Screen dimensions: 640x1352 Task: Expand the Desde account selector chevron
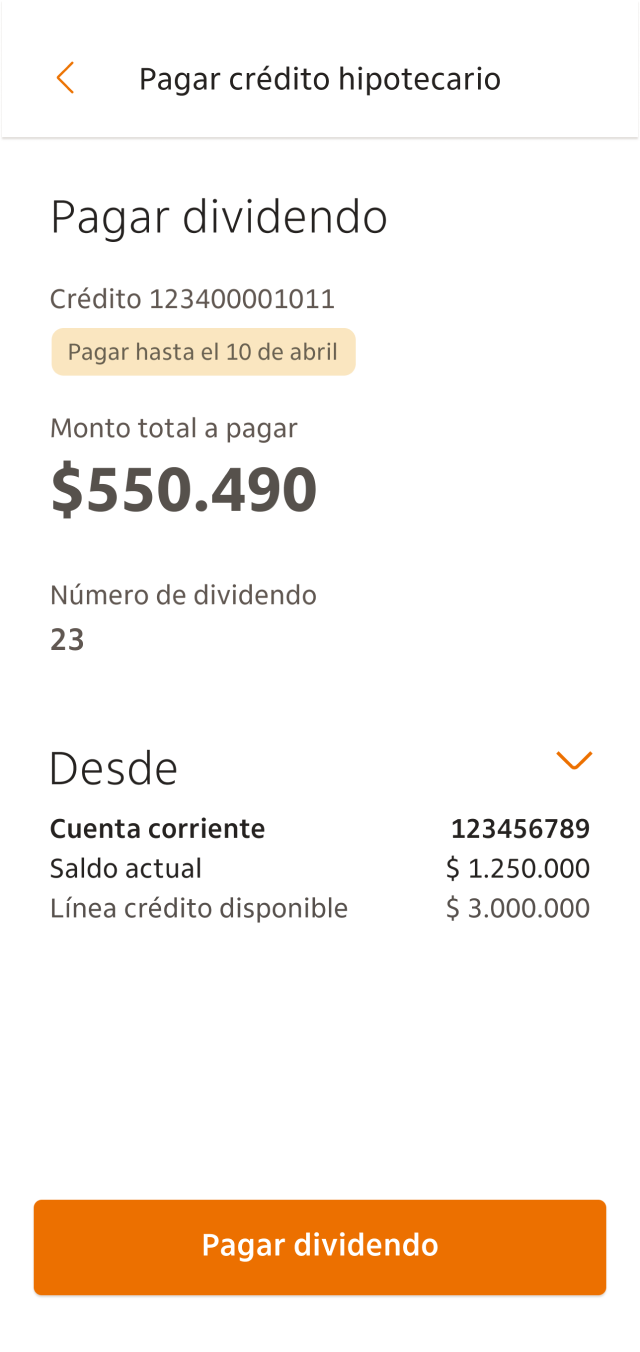[574, 761]
